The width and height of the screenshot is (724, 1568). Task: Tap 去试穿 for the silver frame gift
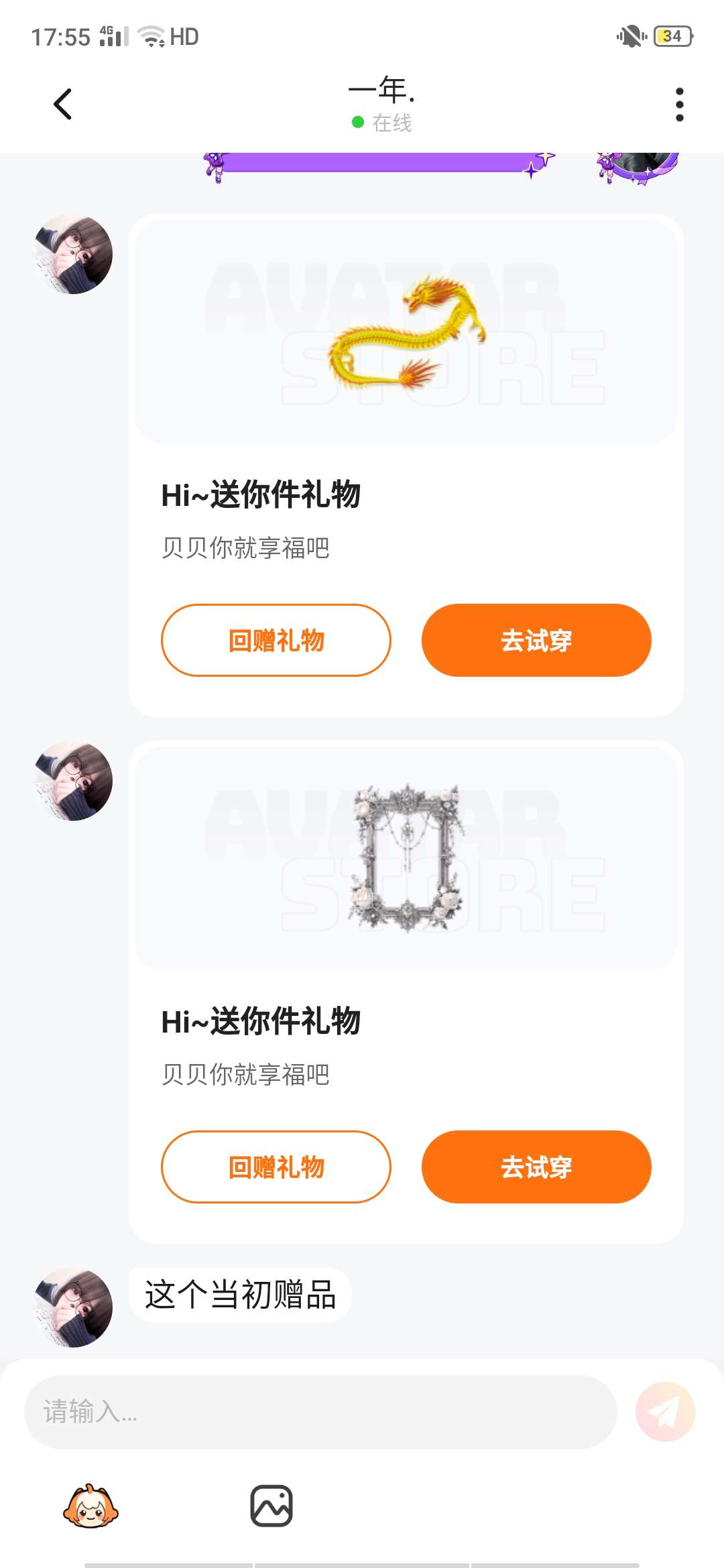click(536, 1167)
